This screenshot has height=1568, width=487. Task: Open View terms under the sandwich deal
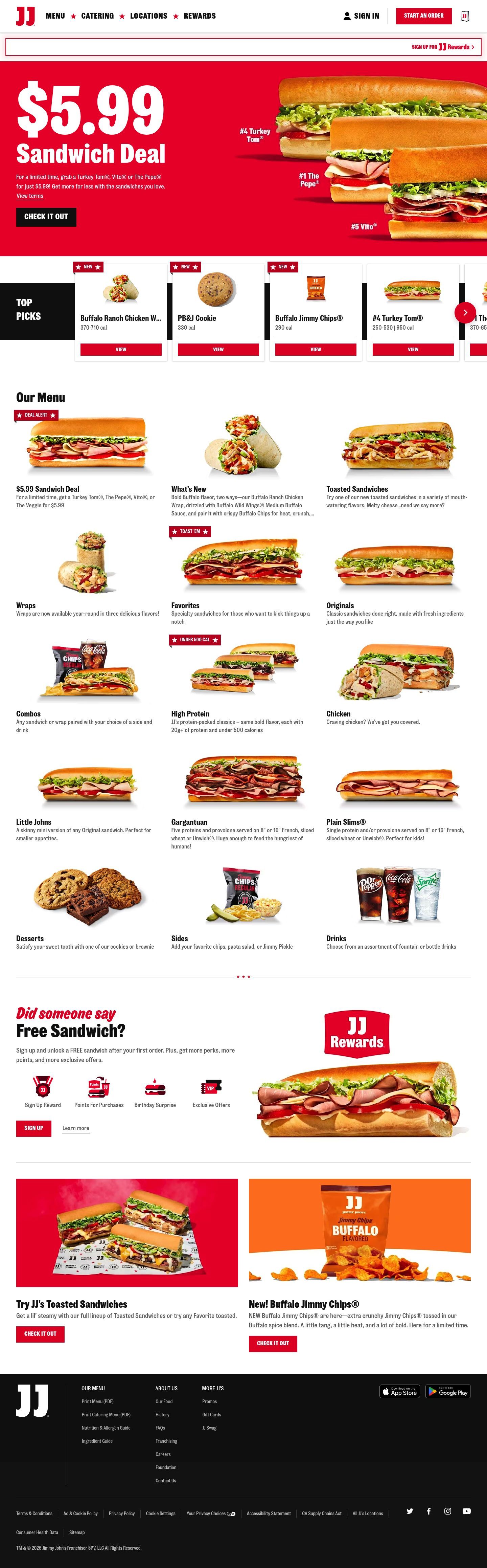[x=30, y=196]
